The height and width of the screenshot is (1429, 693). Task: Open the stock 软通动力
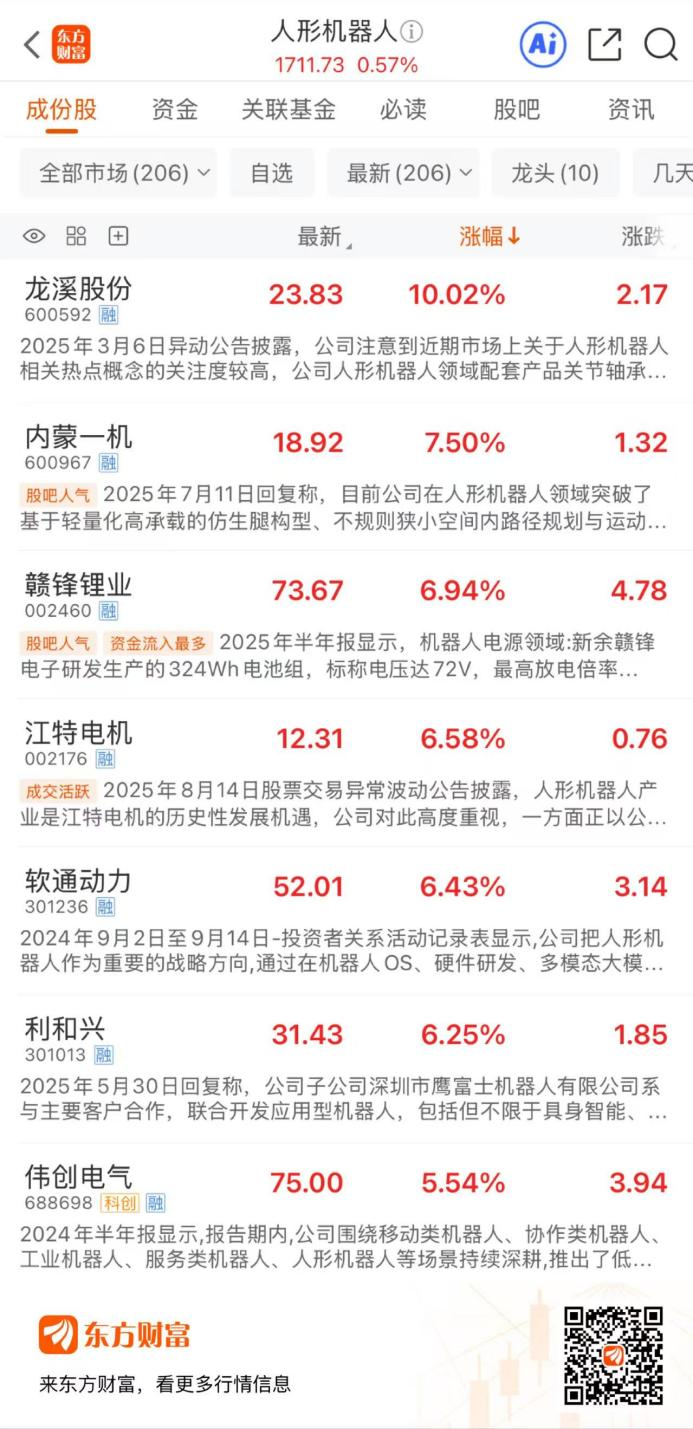(x=78, y=882)
